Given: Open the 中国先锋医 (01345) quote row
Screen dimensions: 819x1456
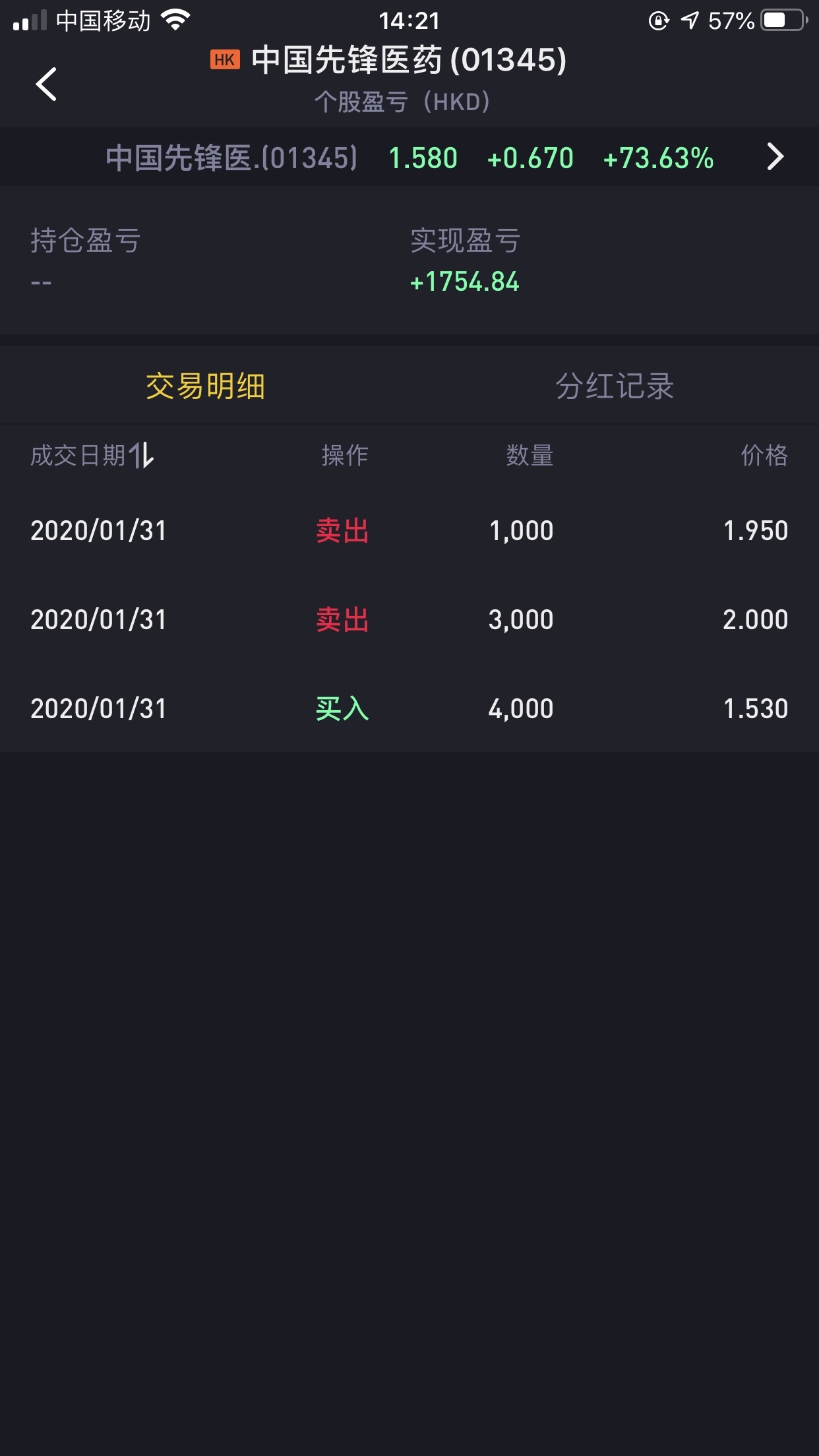Looking at the screenshot, I should tap(409, 157).
